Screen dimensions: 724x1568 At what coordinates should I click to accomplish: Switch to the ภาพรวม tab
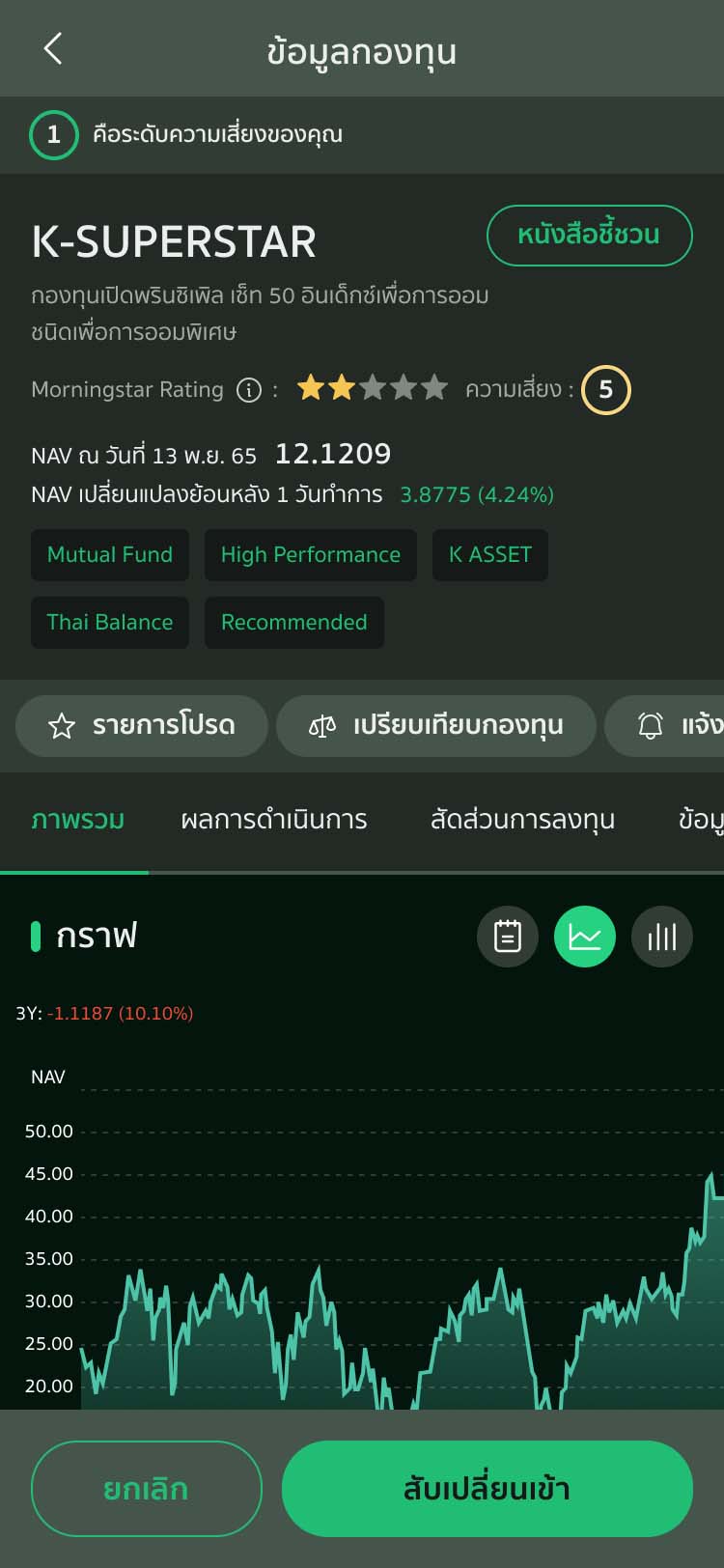[x=77, y=820]
